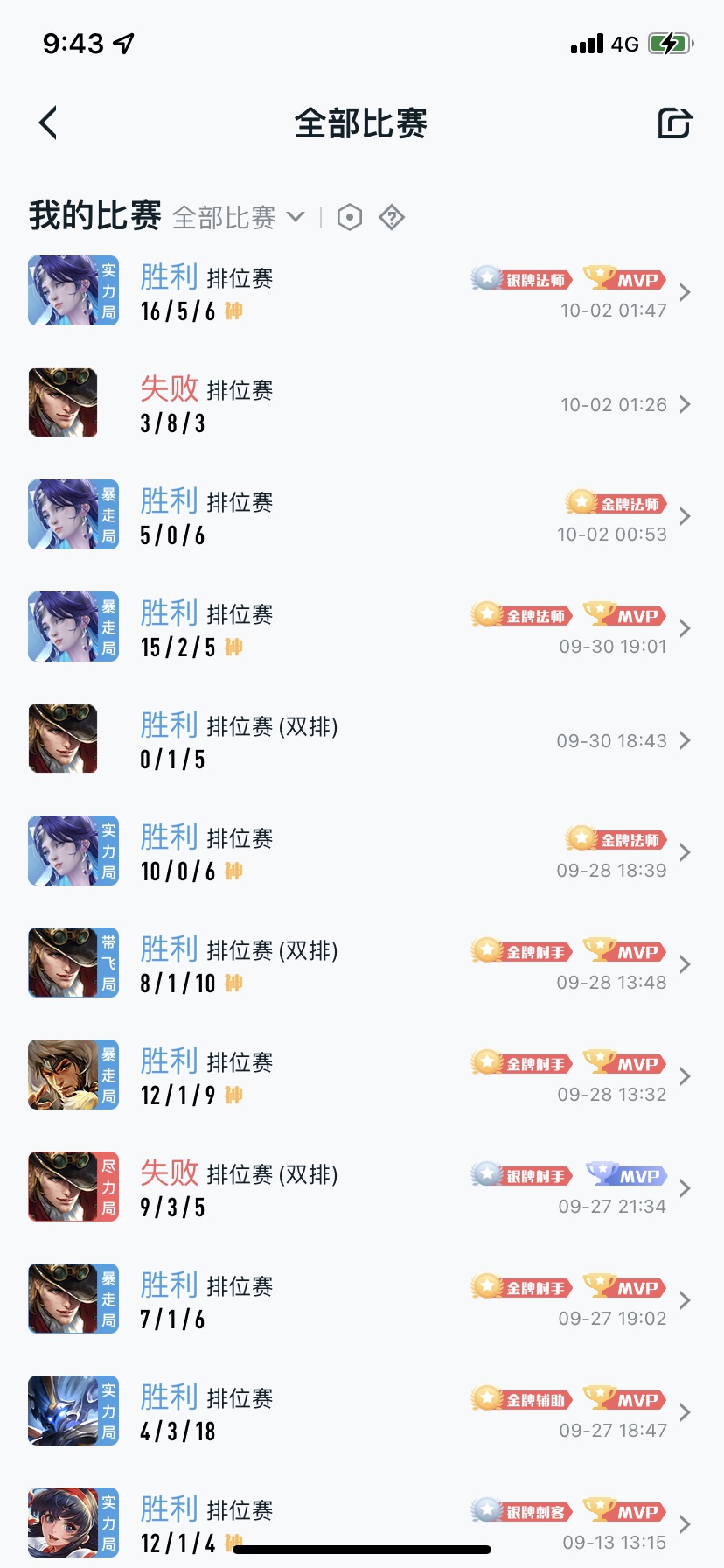View the 8/1/10 duo match at 09-28 13:48
Viewport: 724px width, 1568px height.
(x=362, y=963)
